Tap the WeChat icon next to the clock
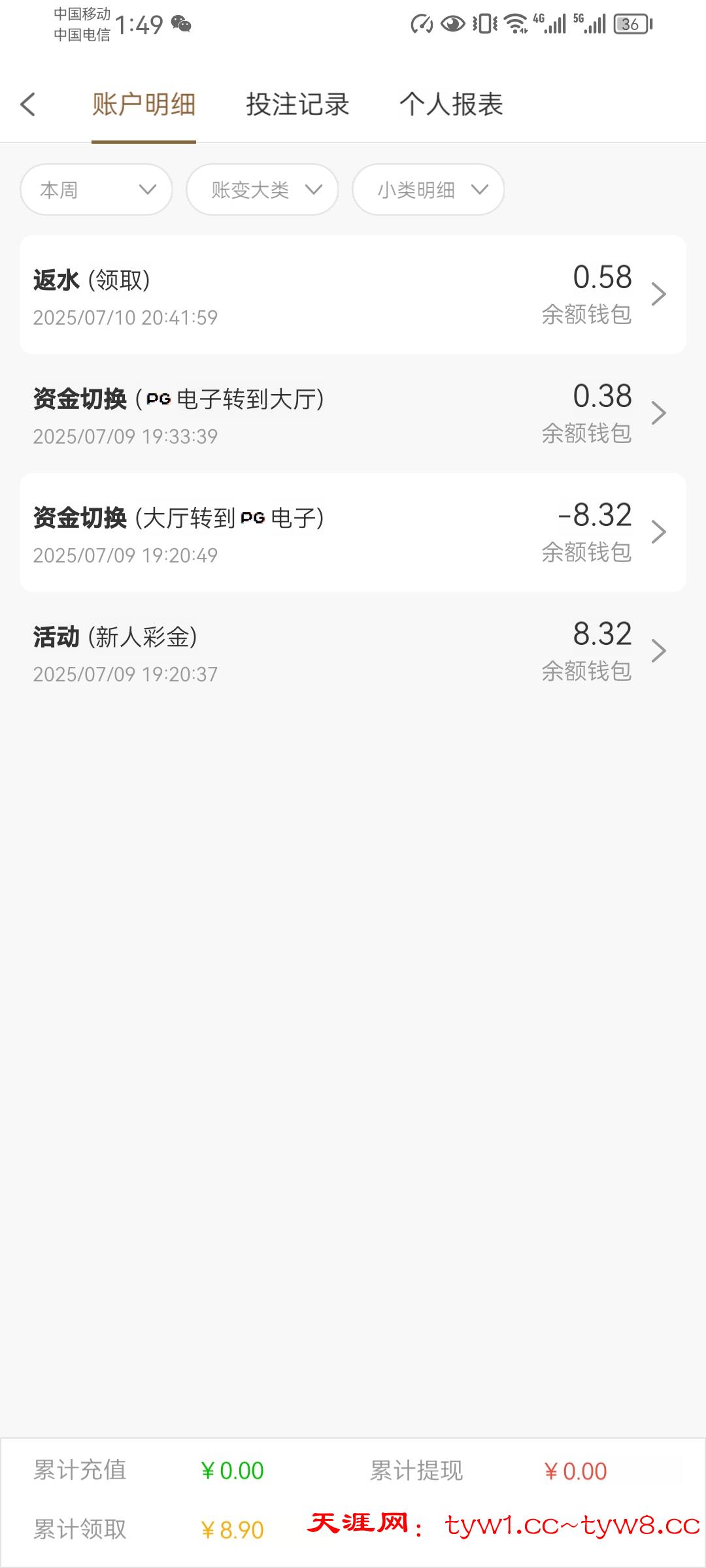Viewport: 706px width, 1568px height. click(x=181, y=24)
